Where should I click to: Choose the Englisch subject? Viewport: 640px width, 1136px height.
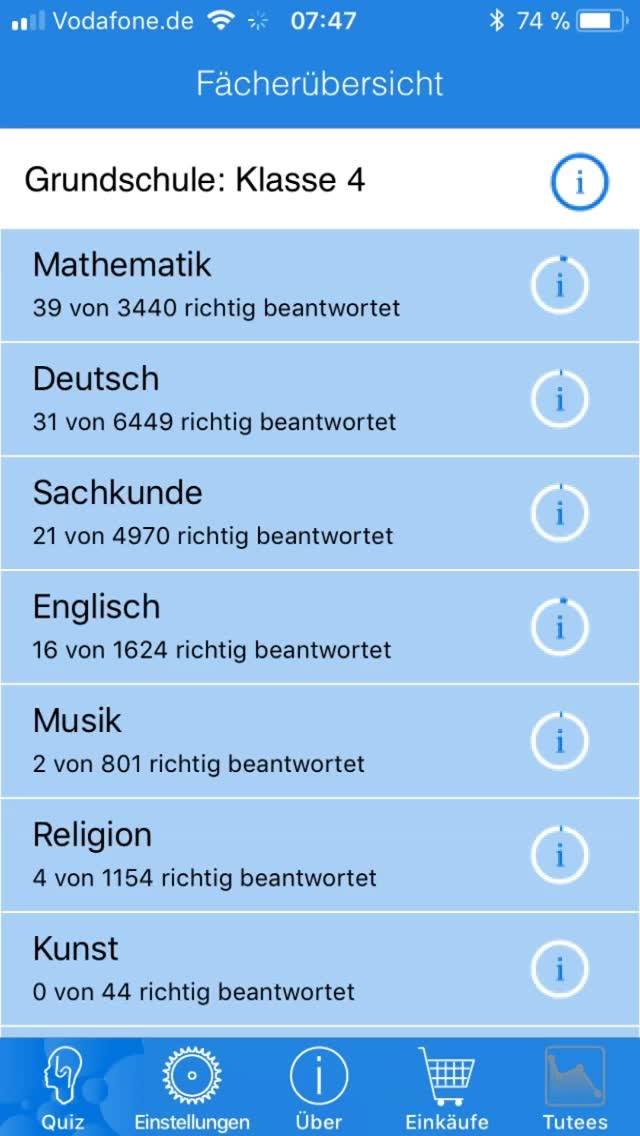pyautogui.click(x=320, y=627)
